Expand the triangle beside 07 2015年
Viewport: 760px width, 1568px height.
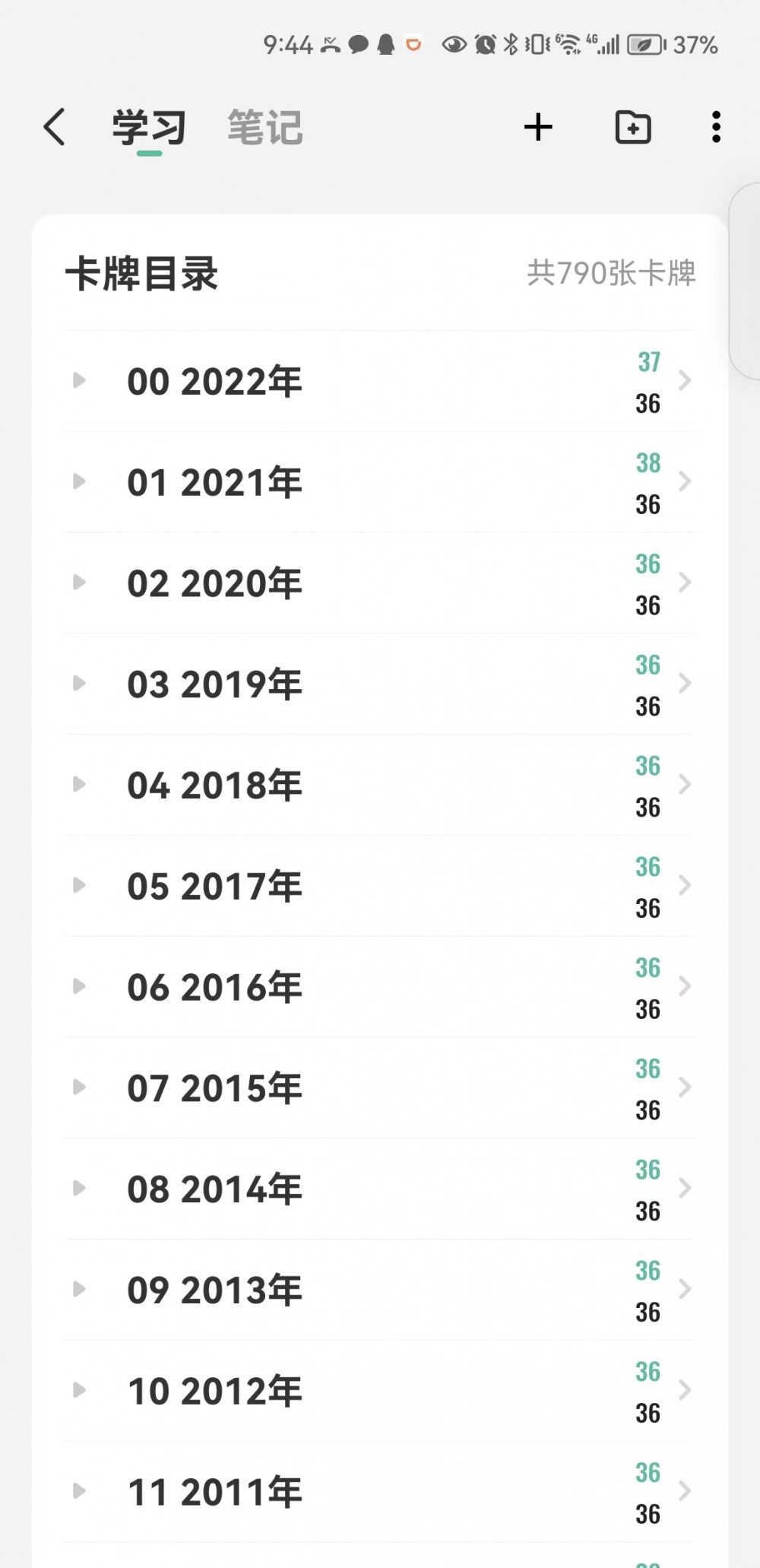79,1087
